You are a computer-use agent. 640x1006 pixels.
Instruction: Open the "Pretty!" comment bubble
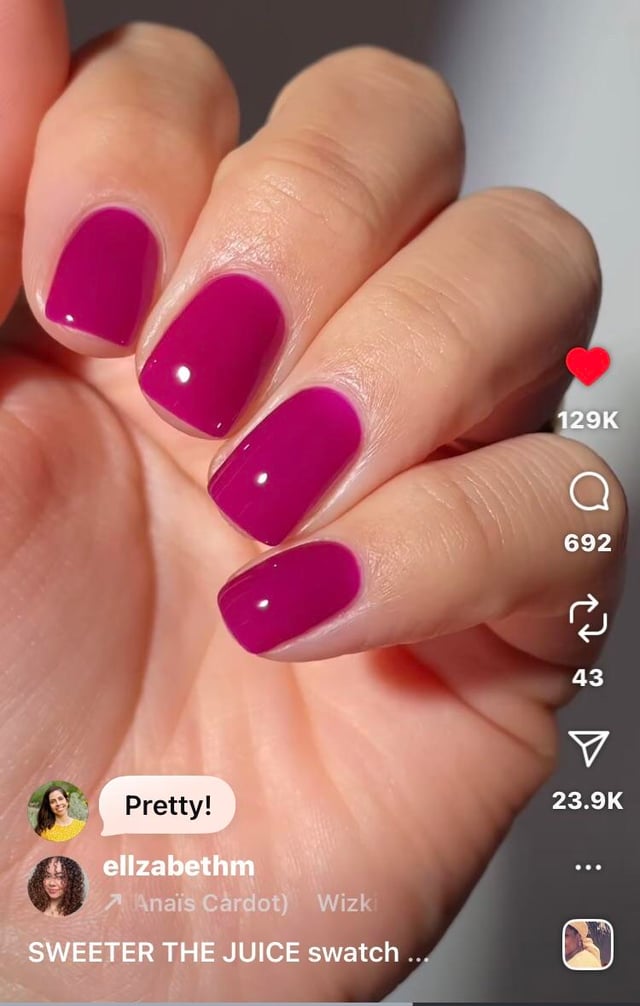pos(168,805)
